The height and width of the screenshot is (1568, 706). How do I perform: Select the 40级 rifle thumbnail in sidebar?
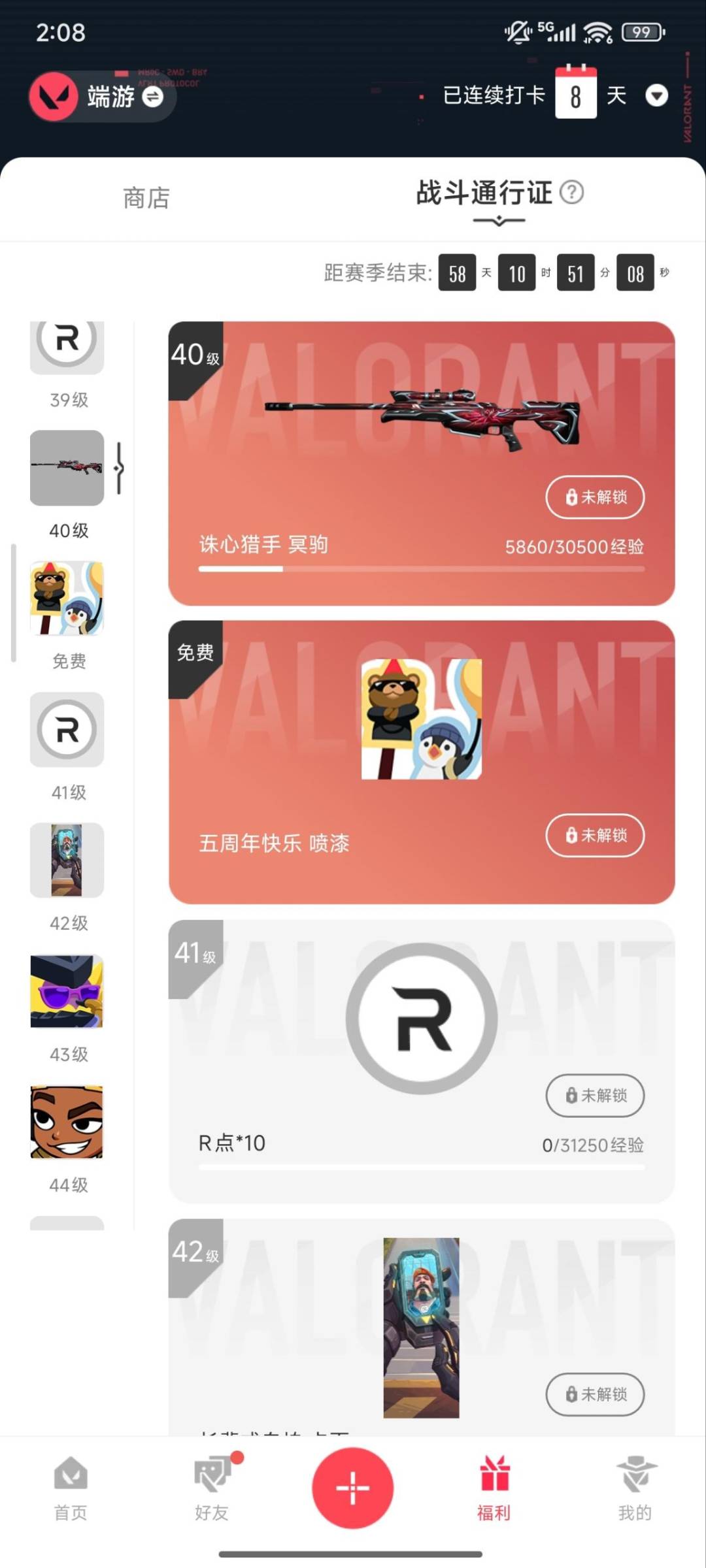(67, 468)
